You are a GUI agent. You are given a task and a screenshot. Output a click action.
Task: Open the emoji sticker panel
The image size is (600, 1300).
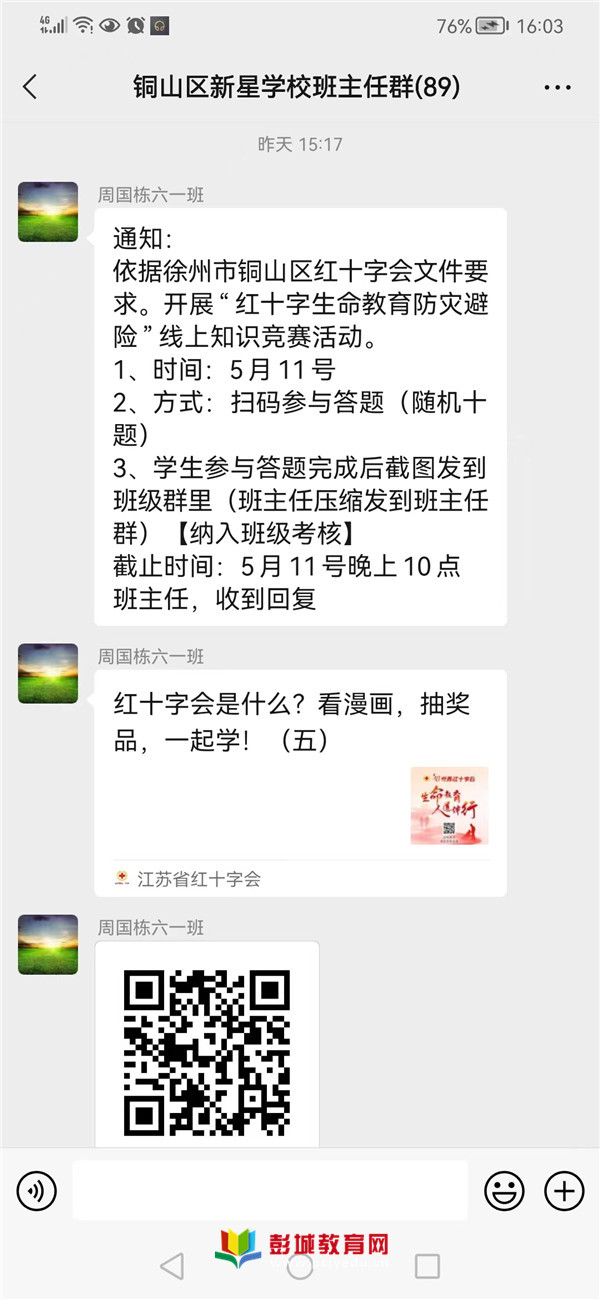pyautogui.click(x=504, y=1190)
